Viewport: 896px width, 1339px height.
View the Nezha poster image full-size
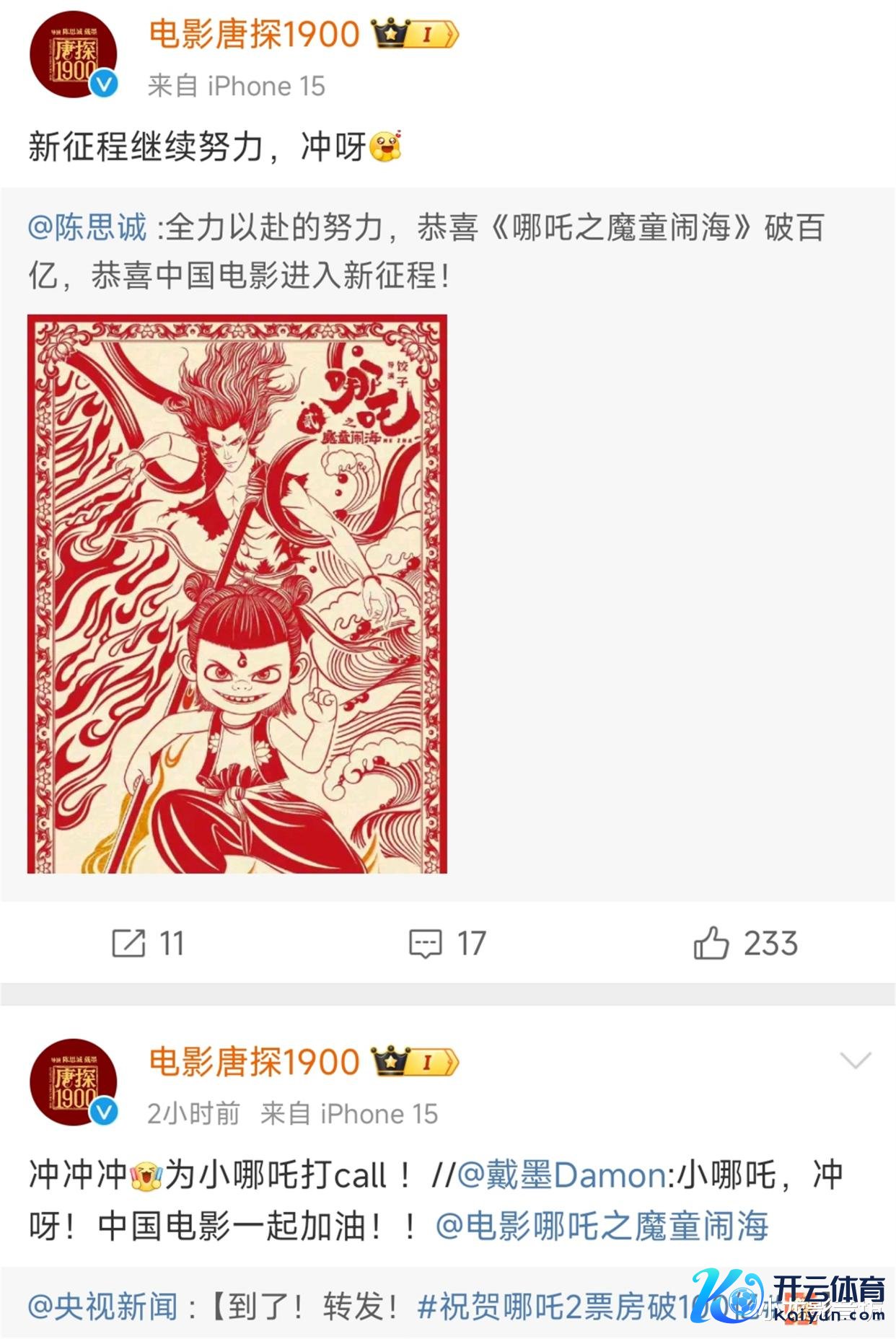click(x=237, y=594)
